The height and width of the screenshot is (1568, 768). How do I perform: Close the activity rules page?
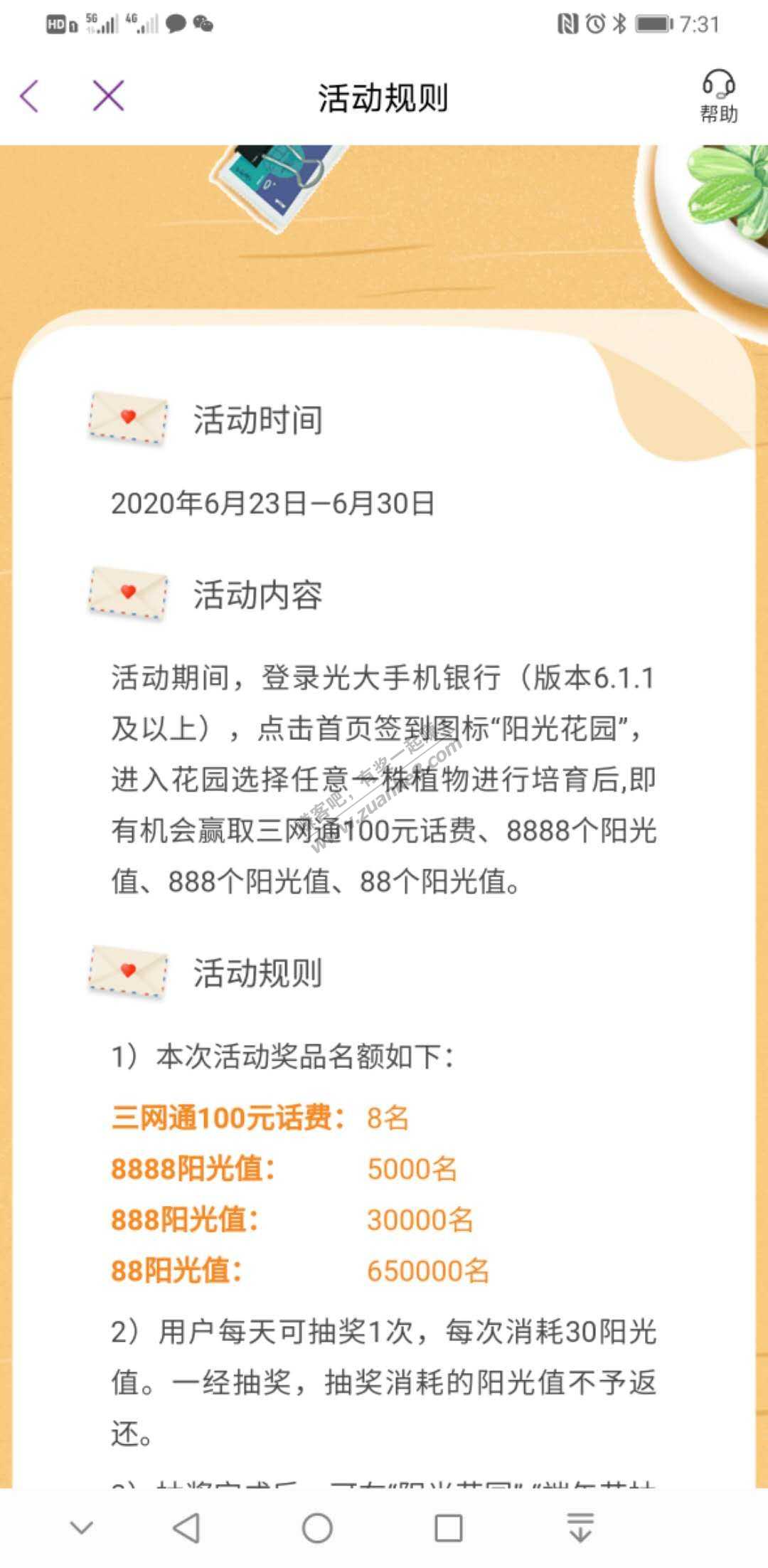tap(108, 96)
